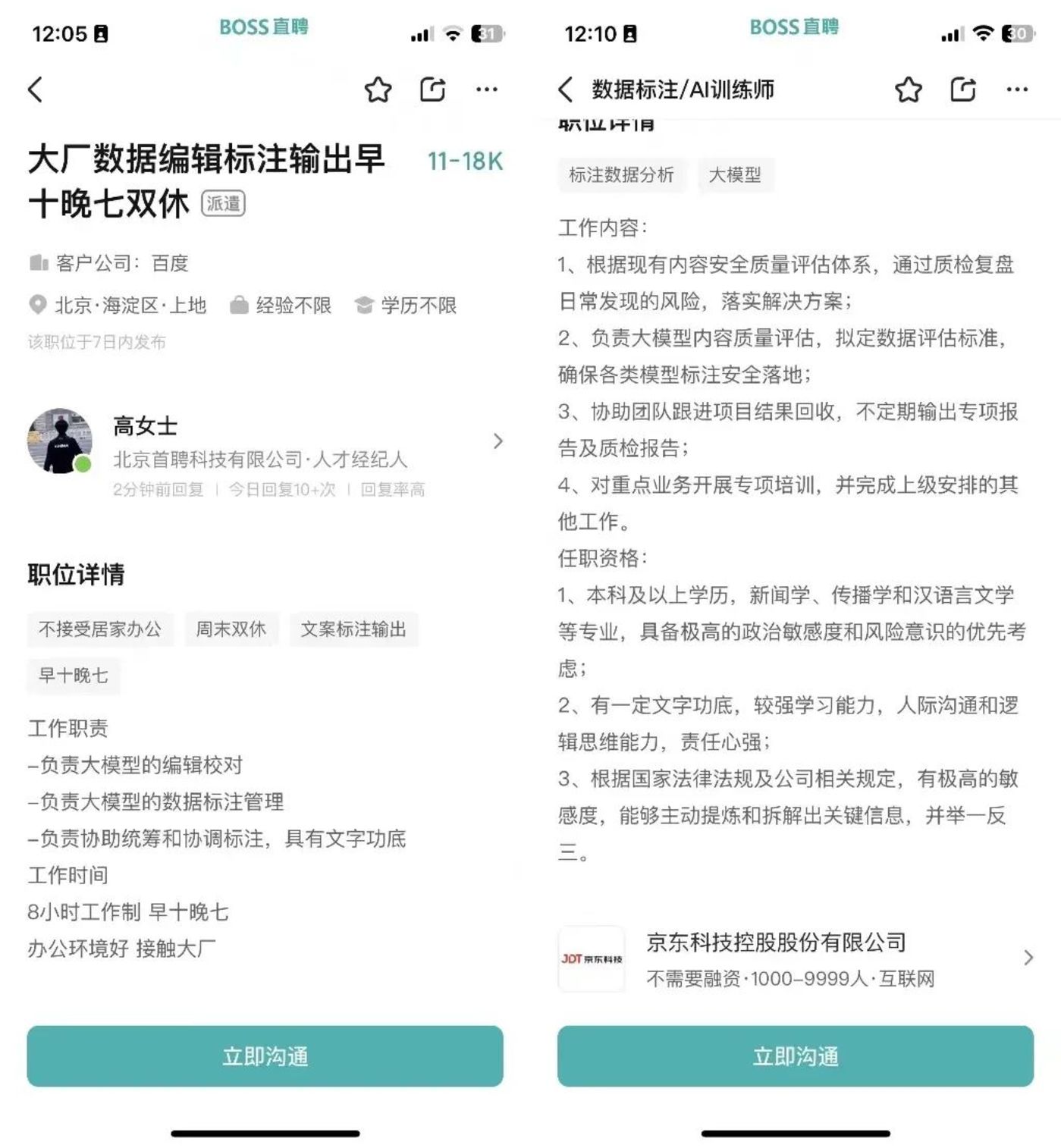The height and width of the screenshot is (1148, 1061).
Task: Select the 大模型 tag
Action: tap(736, 176)
